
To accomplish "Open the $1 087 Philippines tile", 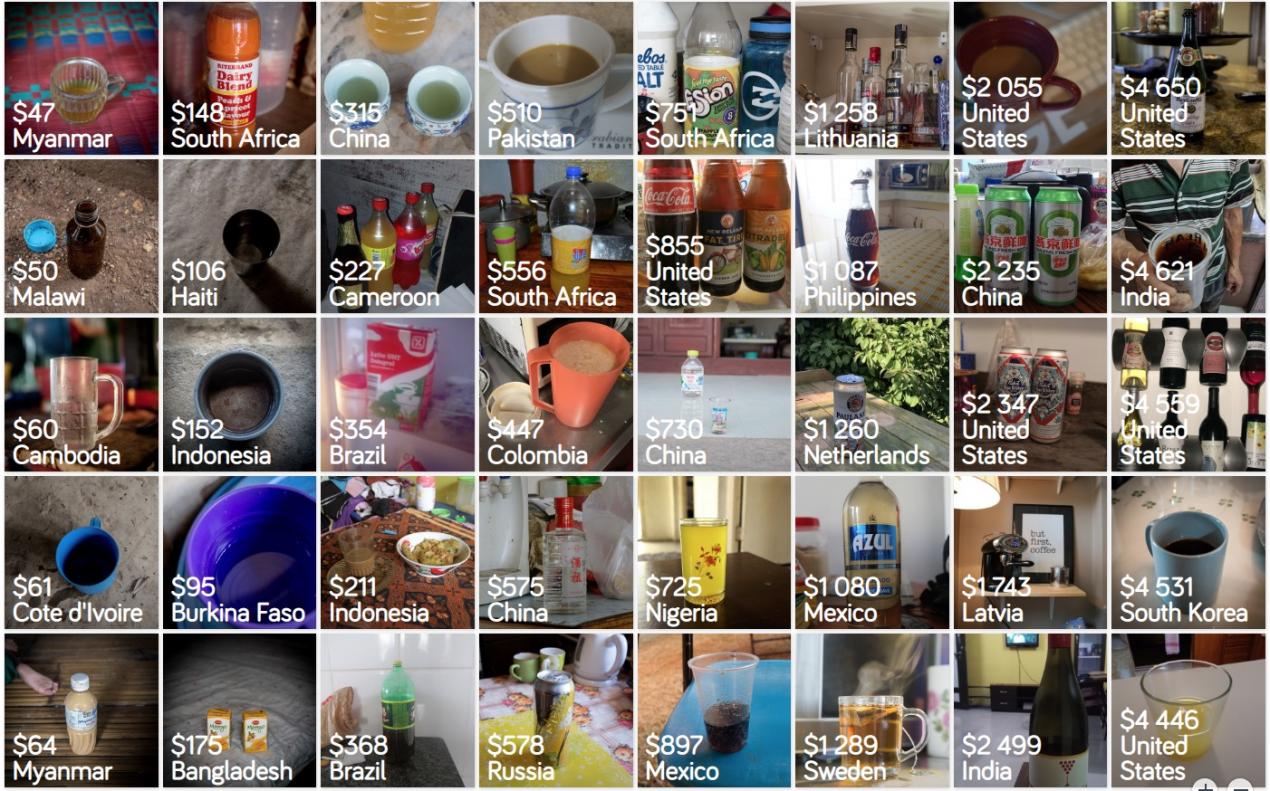I will click(x=872, y=236).
